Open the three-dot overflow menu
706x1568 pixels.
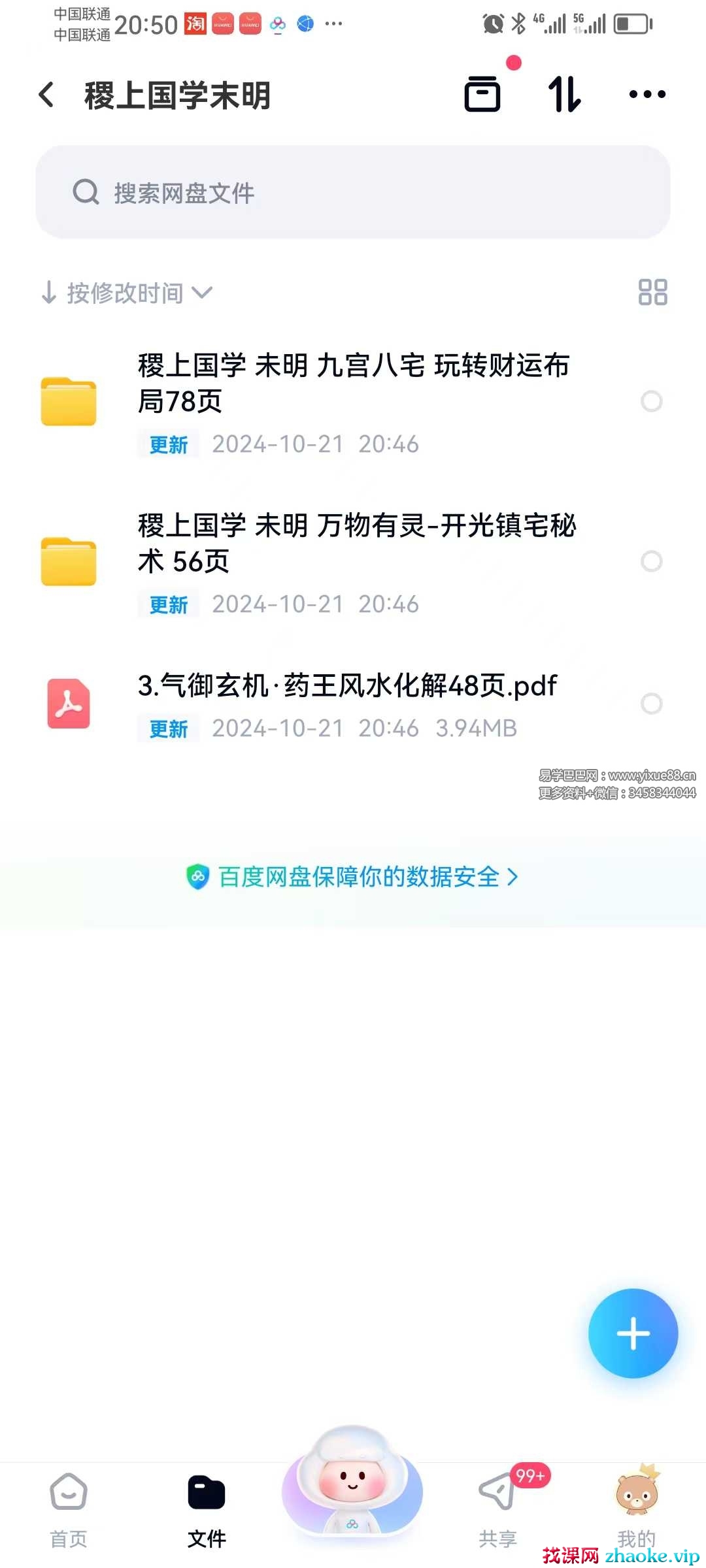(647, 95)
